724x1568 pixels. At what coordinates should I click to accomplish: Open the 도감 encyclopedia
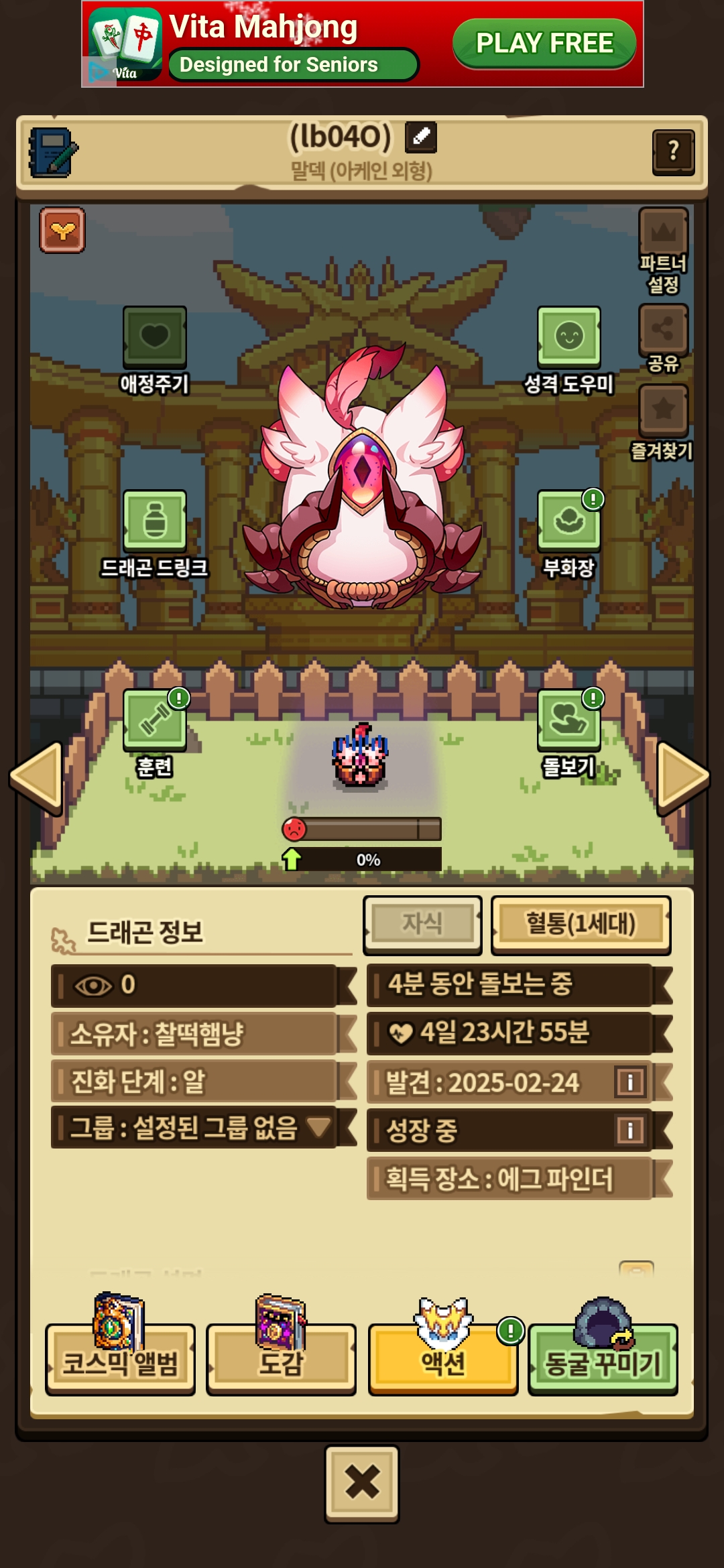click(281, 1360)
